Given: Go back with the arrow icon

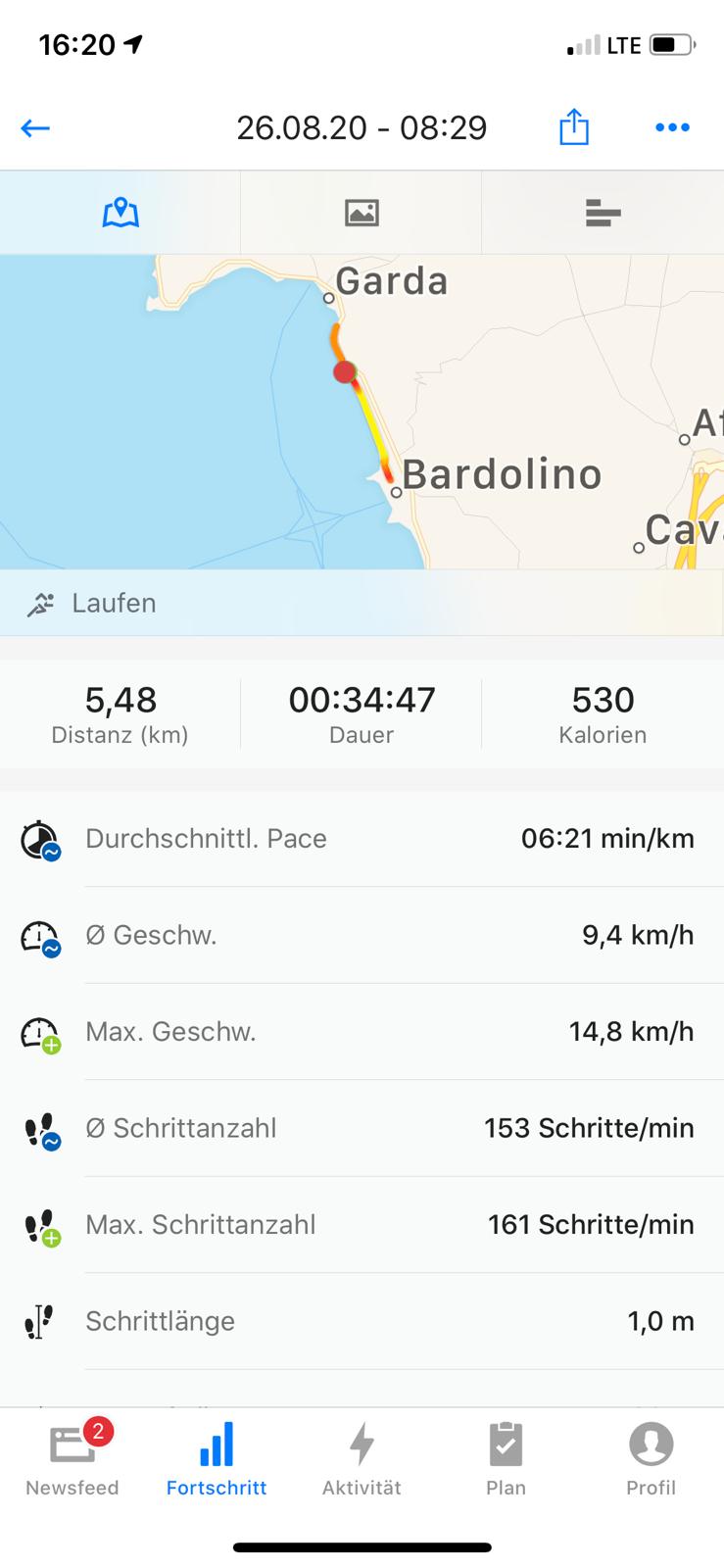Looking at the screenshot, I should pos(35,128).
